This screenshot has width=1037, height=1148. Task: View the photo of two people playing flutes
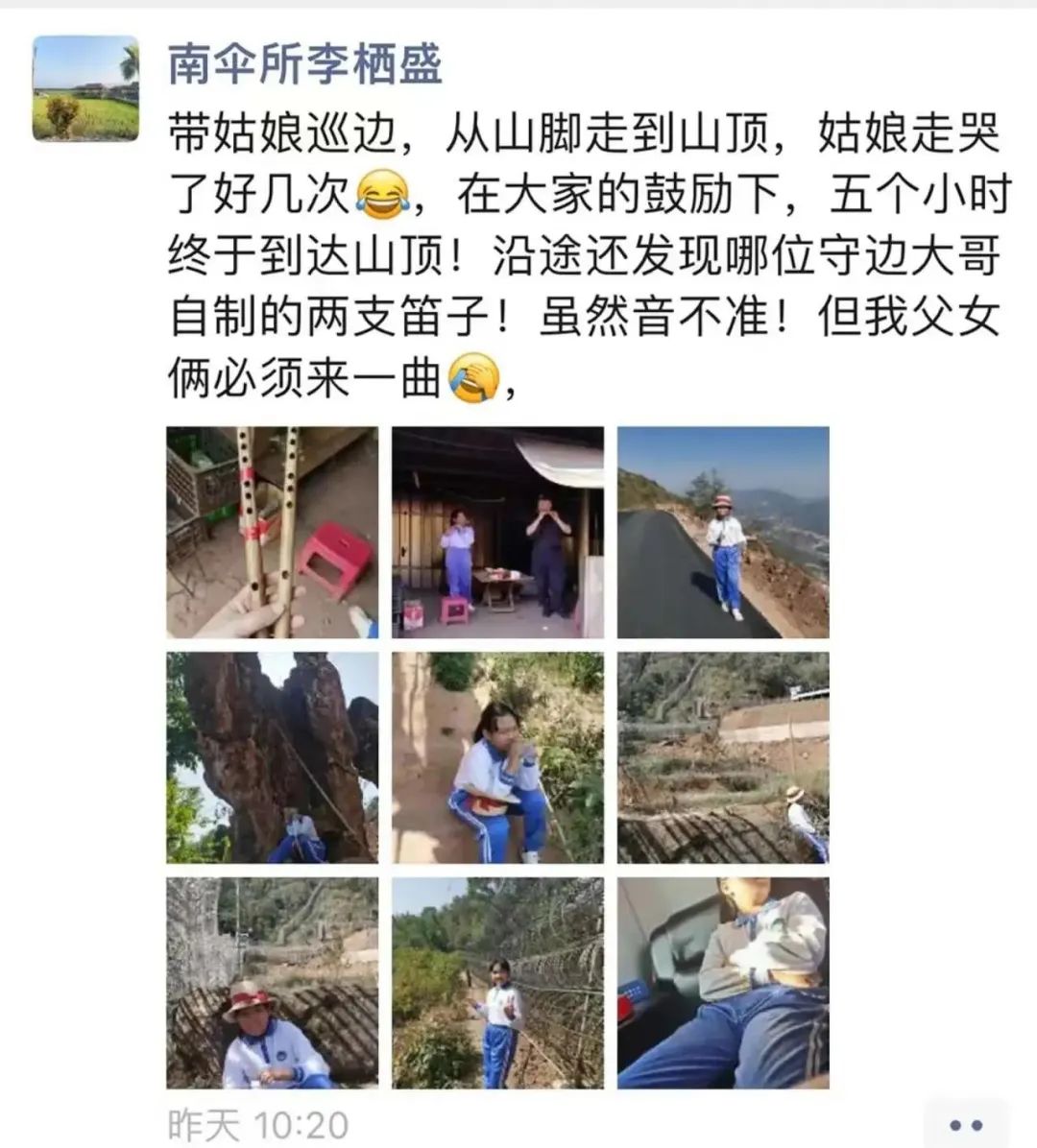(x=497, y=533)
